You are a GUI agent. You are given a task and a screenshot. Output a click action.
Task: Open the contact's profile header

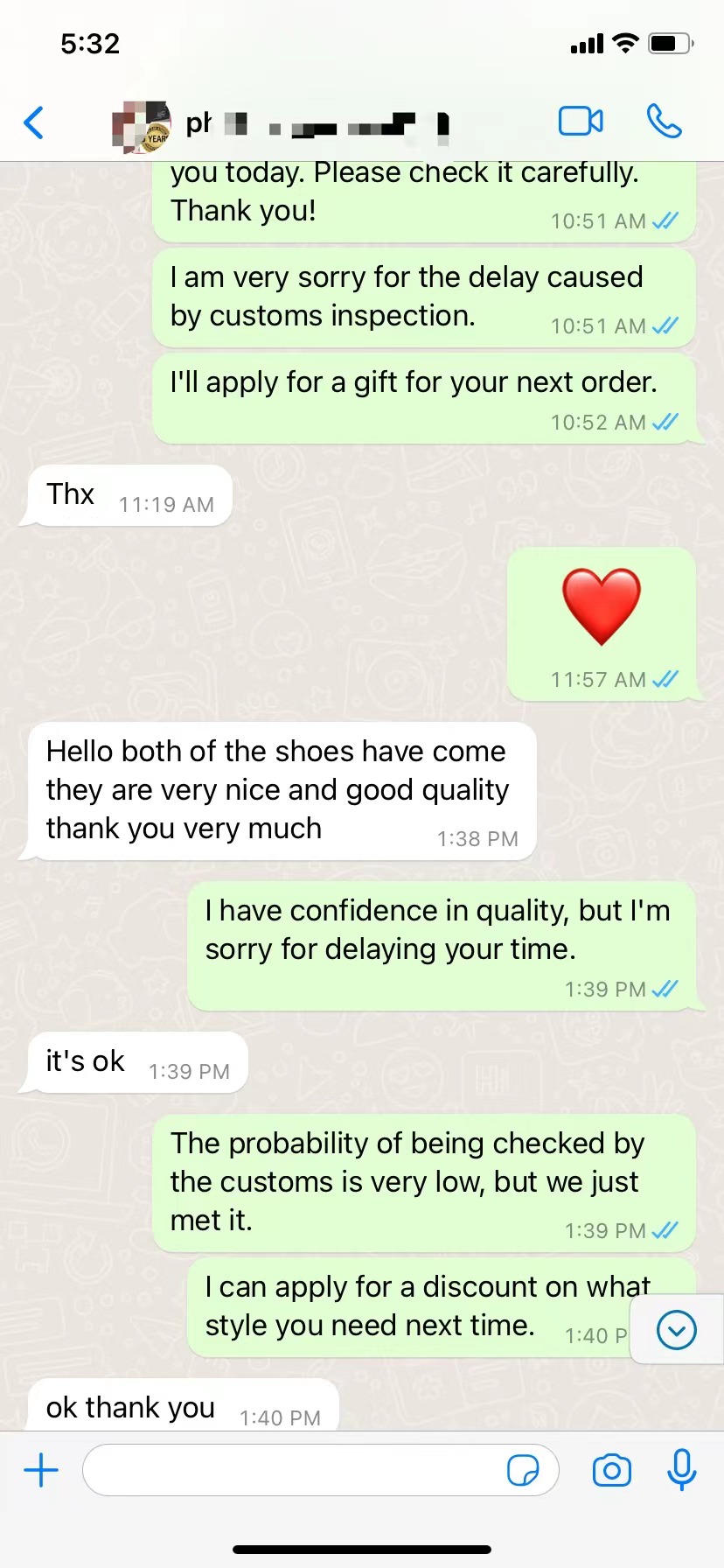tap(289, 125)
